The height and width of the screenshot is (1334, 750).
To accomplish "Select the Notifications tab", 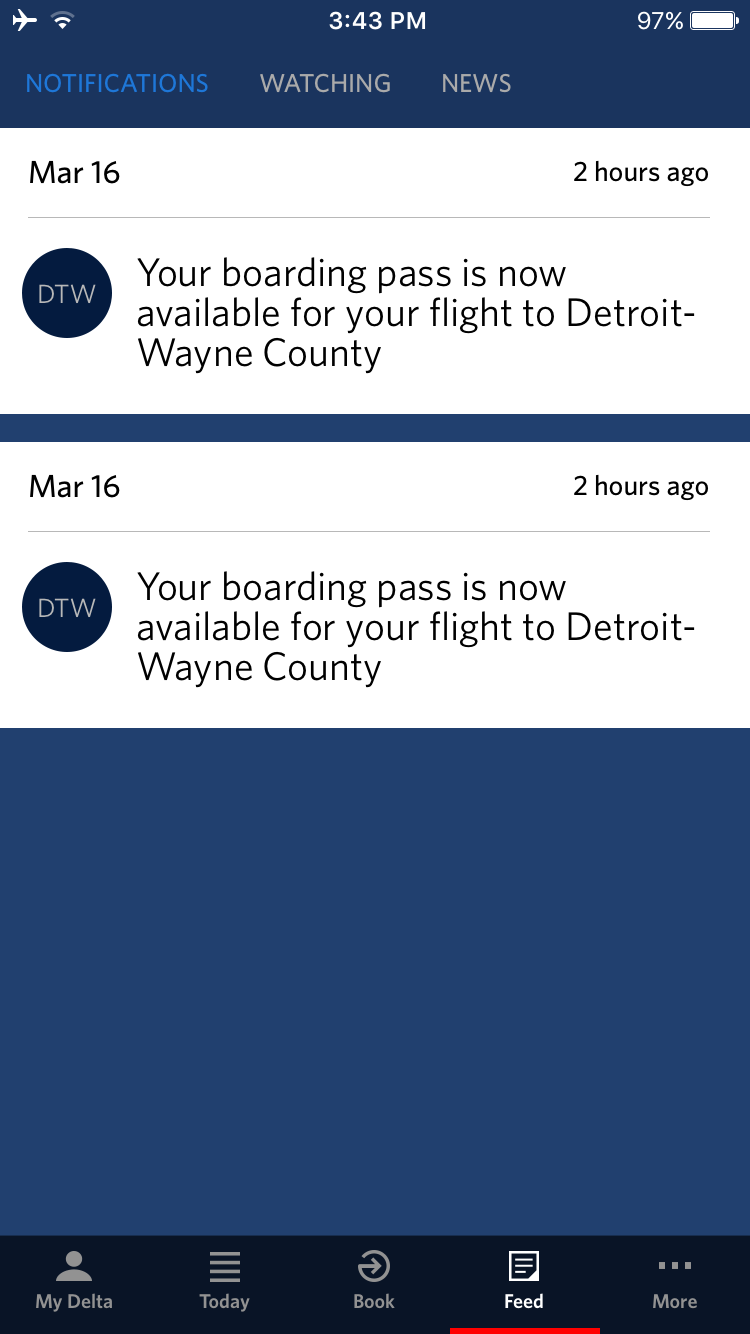I will [117, 83].
